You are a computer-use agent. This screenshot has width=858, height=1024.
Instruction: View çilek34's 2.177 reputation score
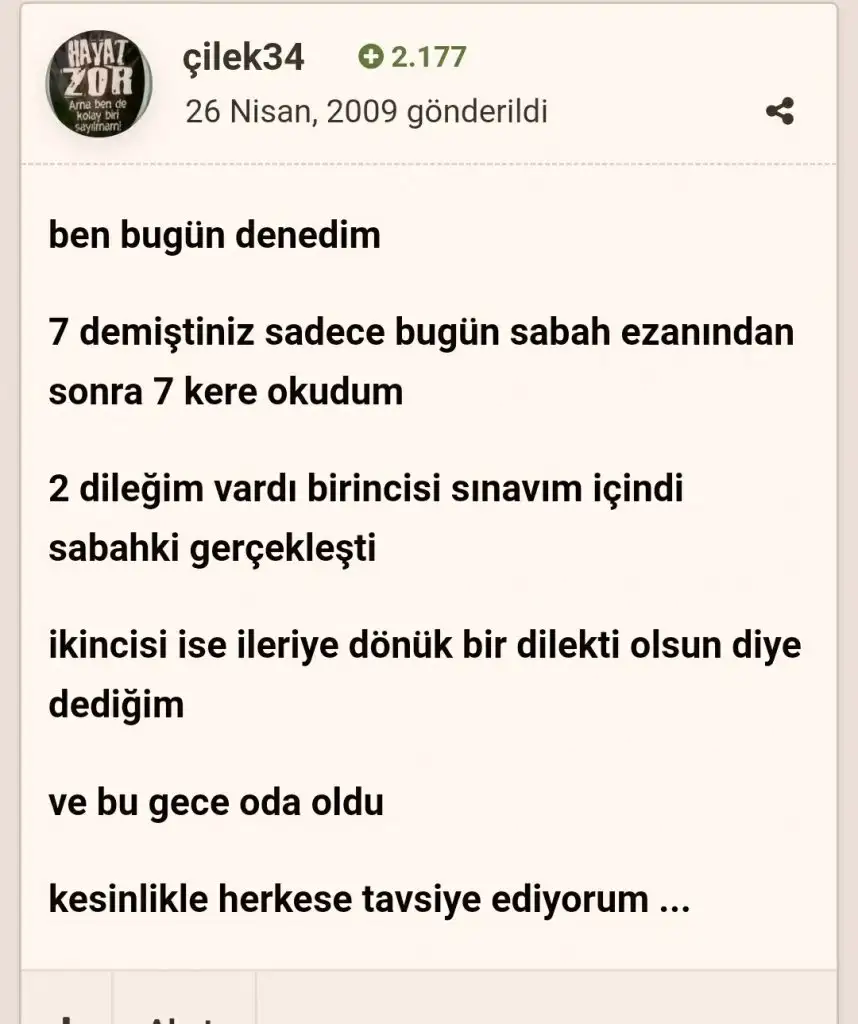(413, 58)
